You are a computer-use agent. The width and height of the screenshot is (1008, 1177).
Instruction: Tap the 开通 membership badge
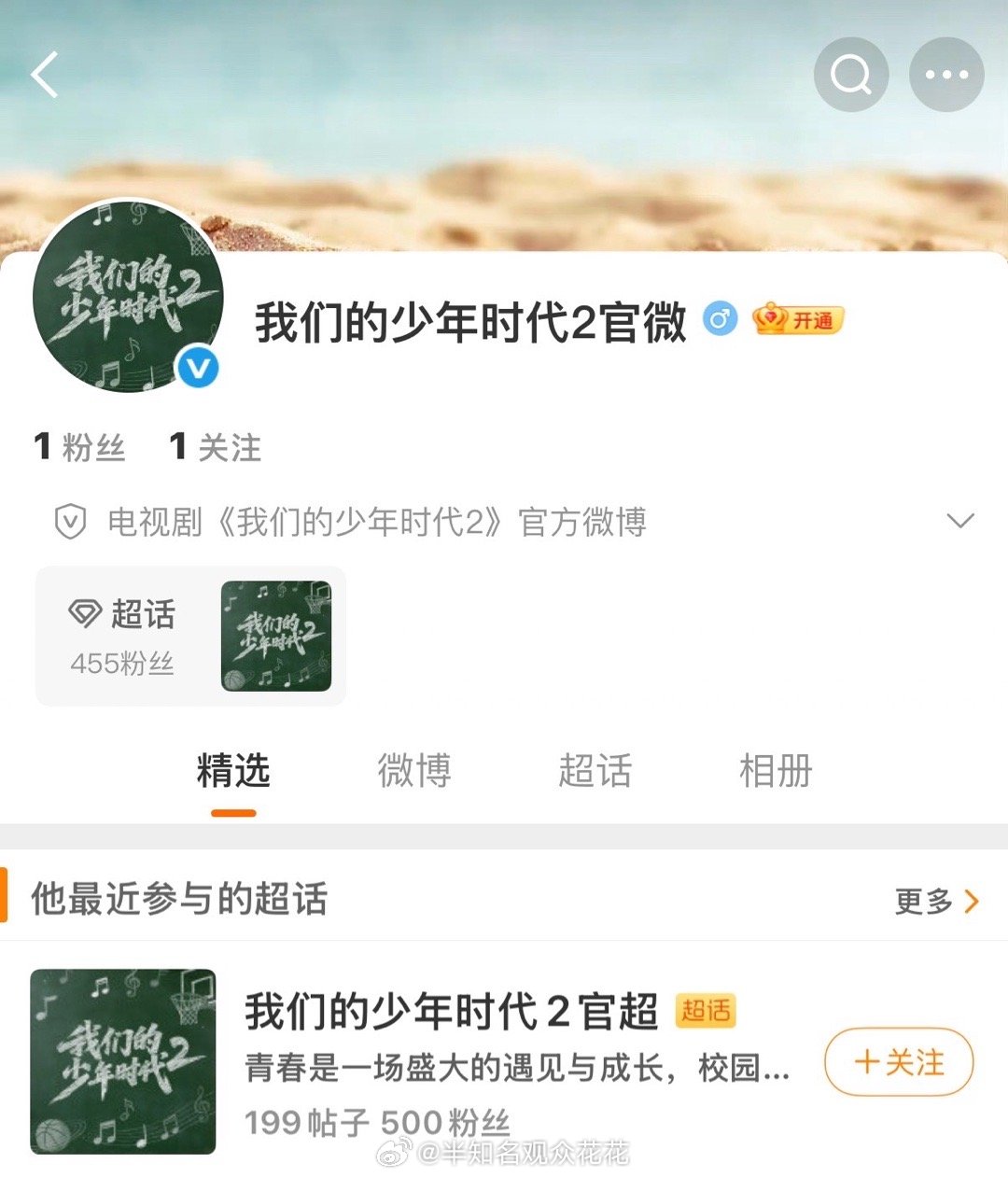pyautogui.click(x=798, y=319)
